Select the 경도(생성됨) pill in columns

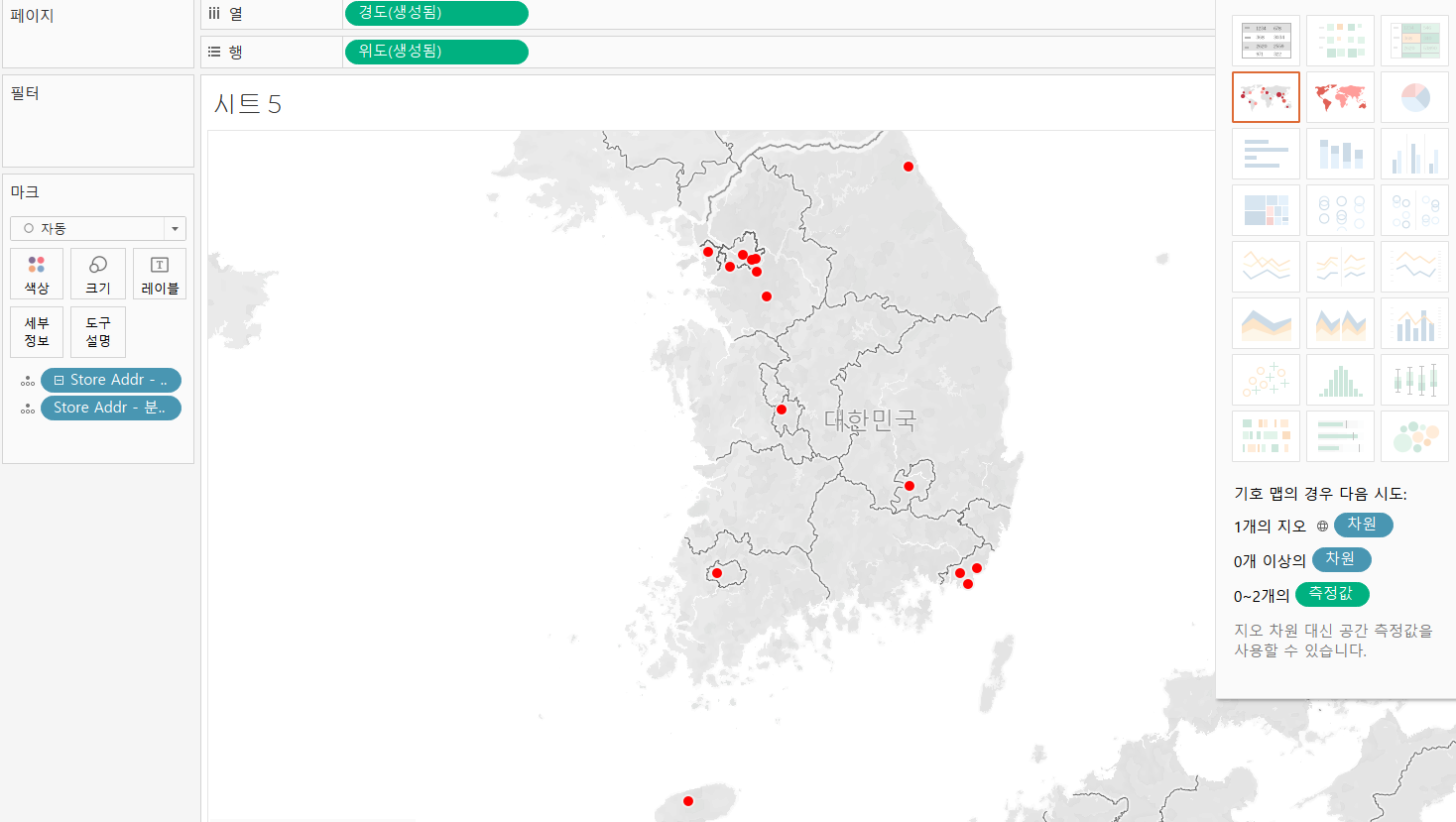click(436, 13)
